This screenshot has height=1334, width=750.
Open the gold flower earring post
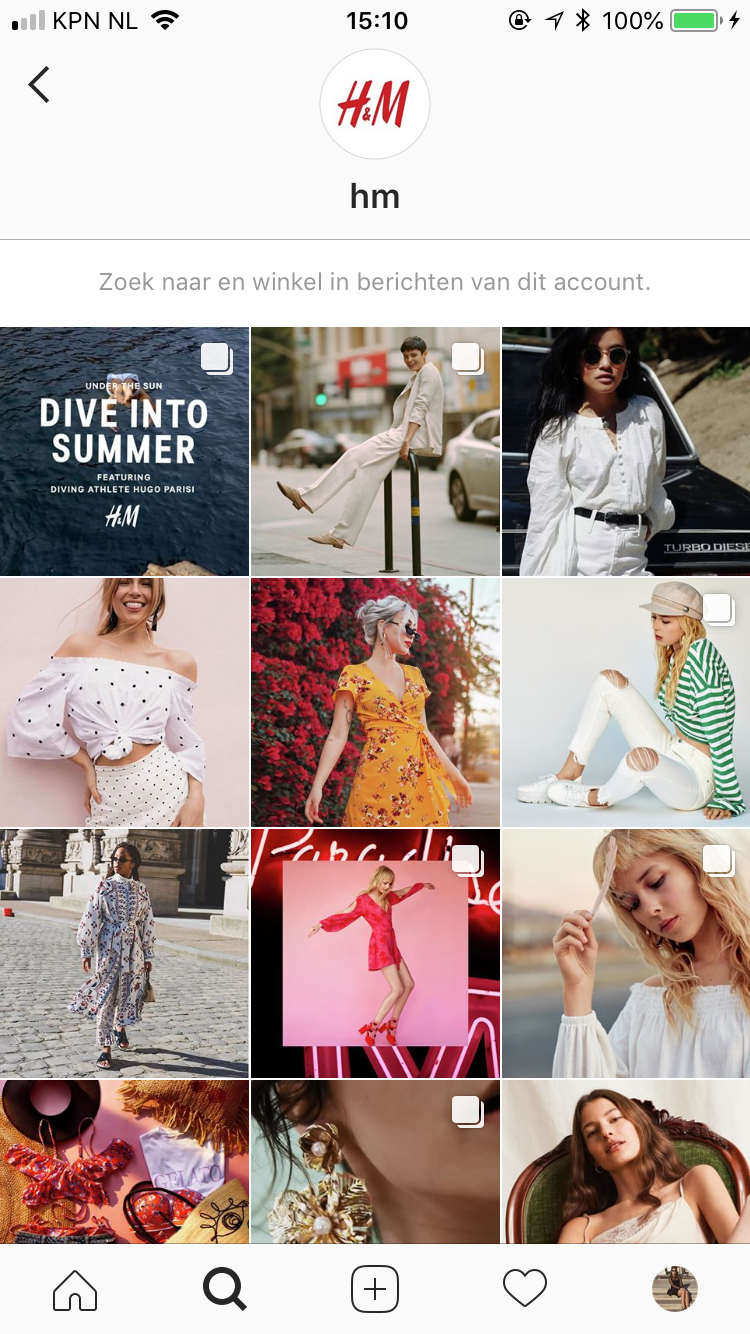(375, 1162)
